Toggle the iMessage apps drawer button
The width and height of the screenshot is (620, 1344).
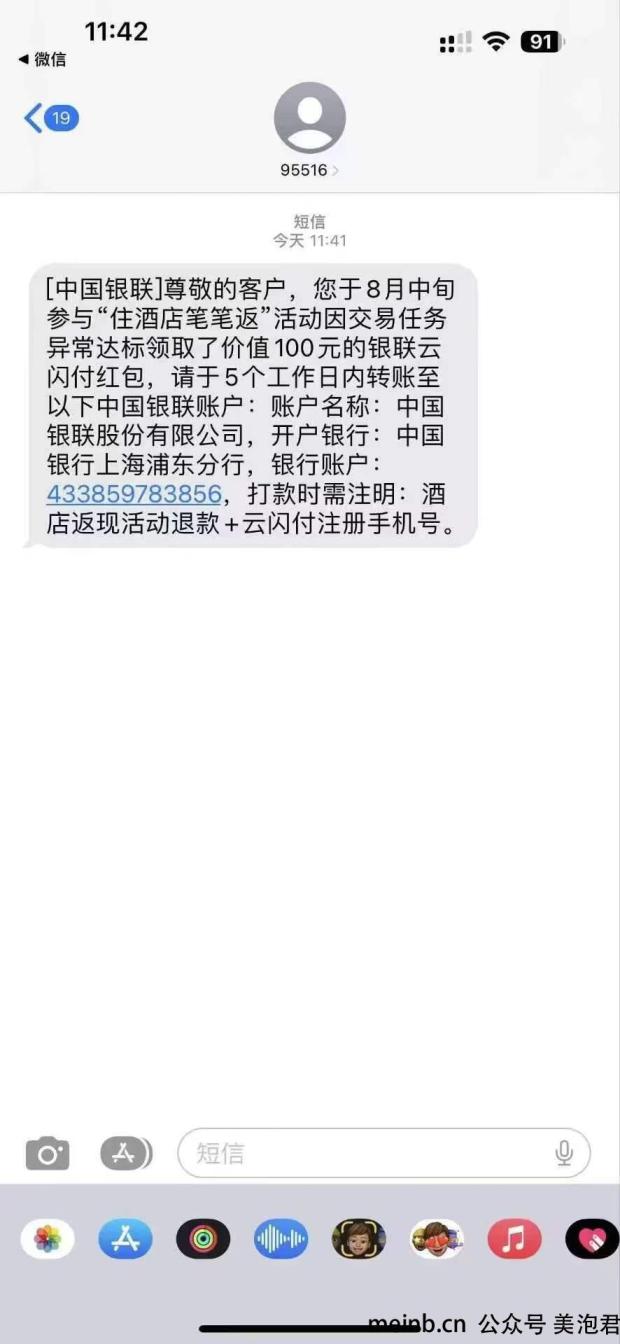click(125, 1154)
